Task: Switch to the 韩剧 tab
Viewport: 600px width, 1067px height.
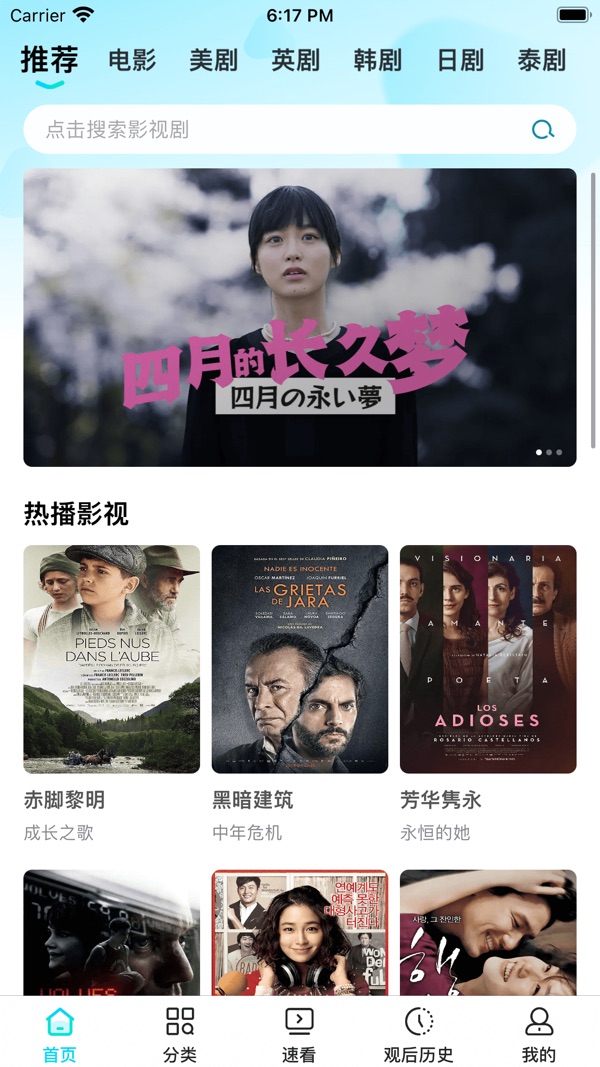Action: point(378,60)
